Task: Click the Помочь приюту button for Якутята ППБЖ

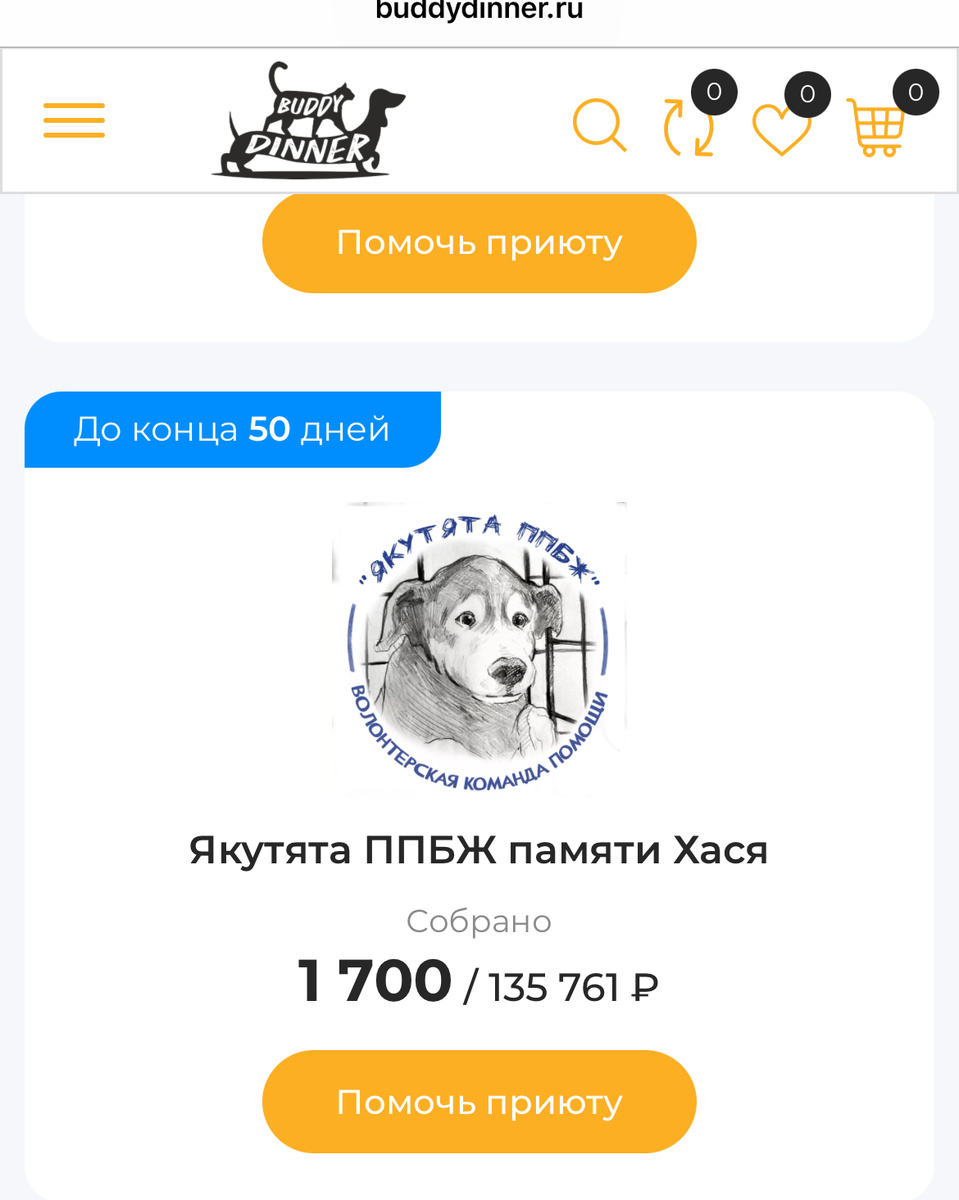Action: tap(479, 1101)
